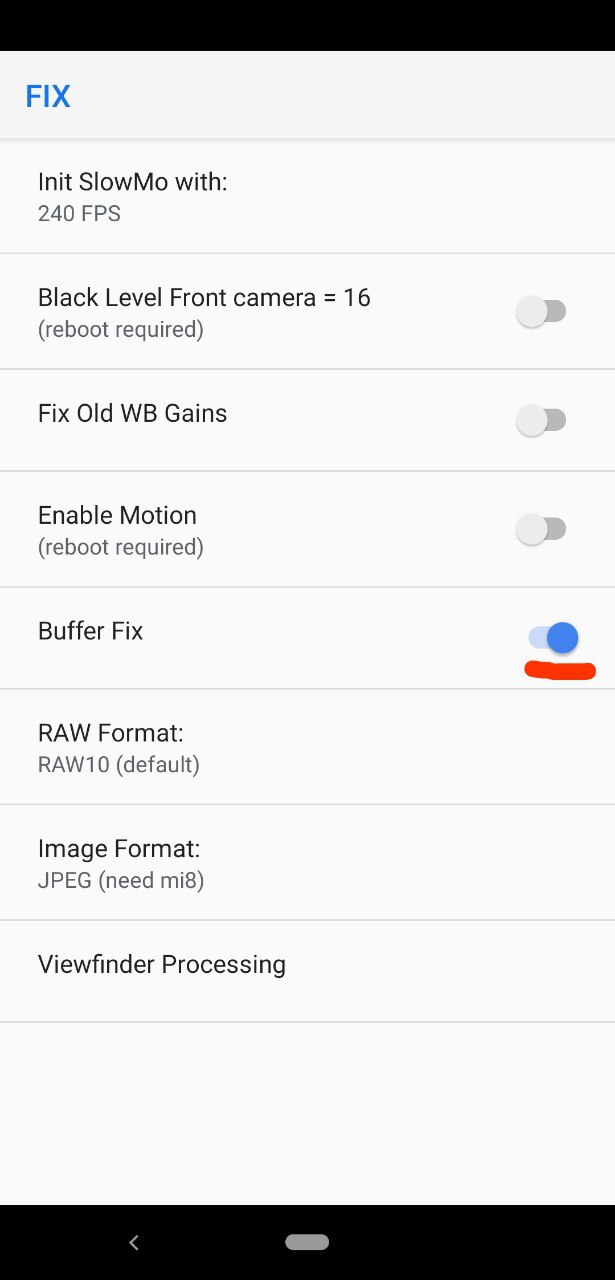Toggle the Enable Motion switch
Viewport: 615px width, 1280px height.
click(542, 529)
